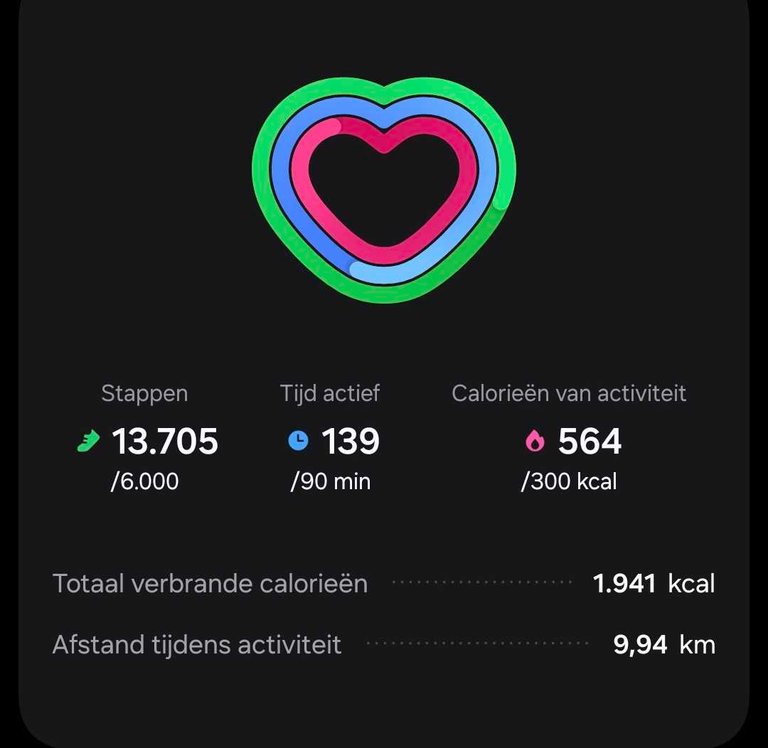Open the Stappen steps details
The height and width of the screenshot is (748, 768).
pyautogui.click(x=146, y=440)
